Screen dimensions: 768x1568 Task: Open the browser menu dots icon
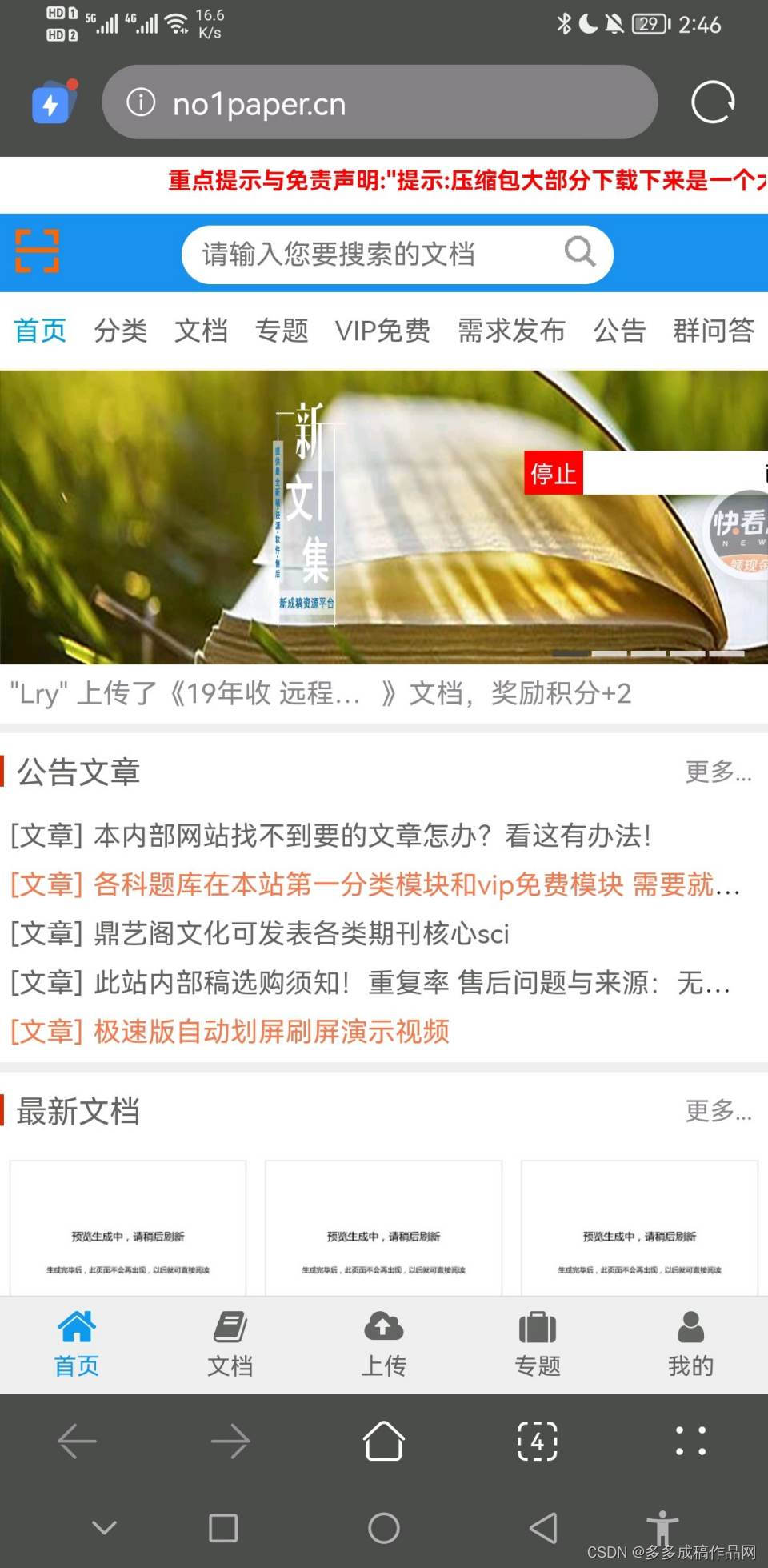click(690, 1442)
